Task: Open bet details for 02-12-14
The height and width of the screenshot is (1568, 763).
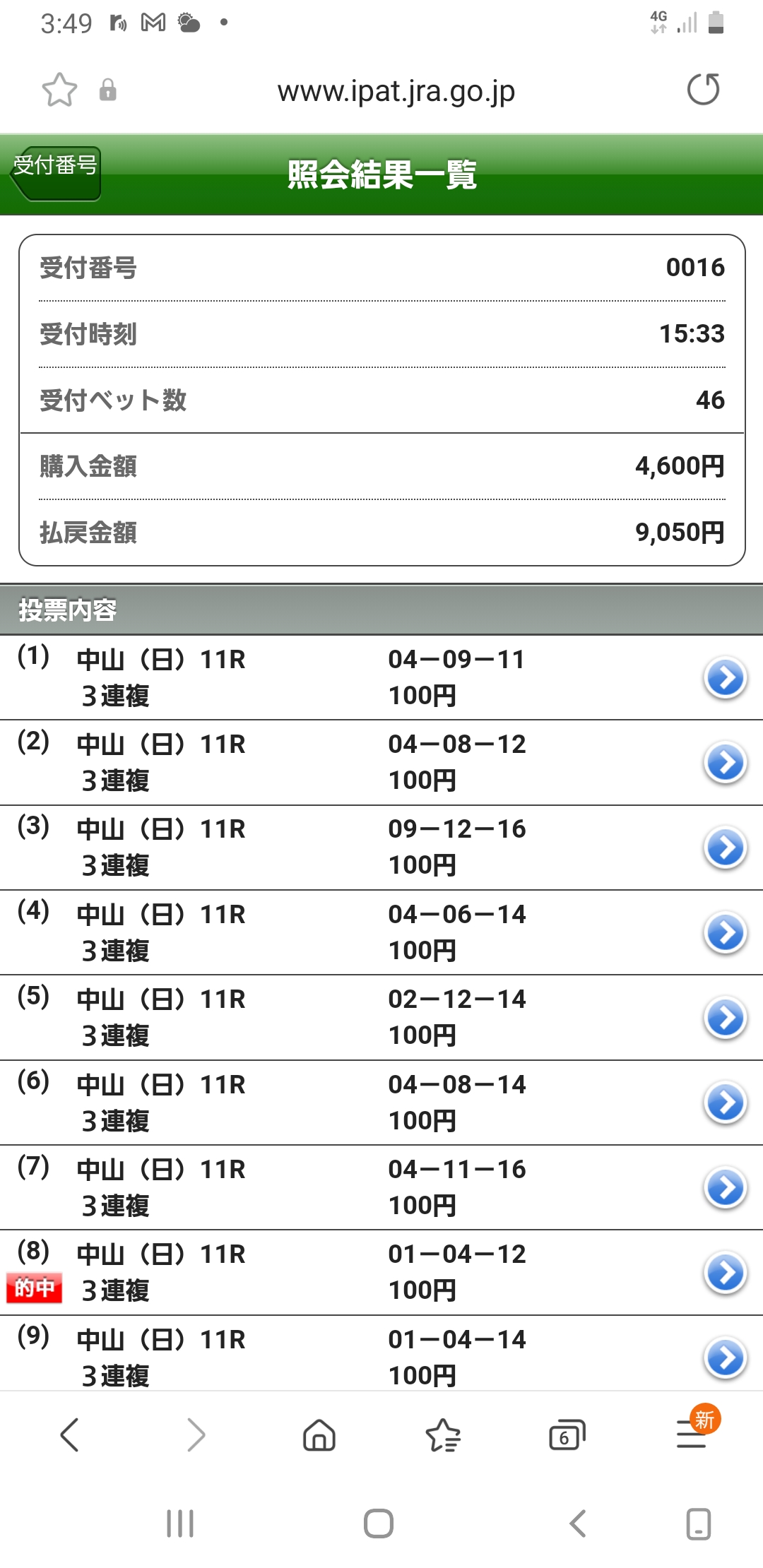Action: click(x=725, y=1018)
